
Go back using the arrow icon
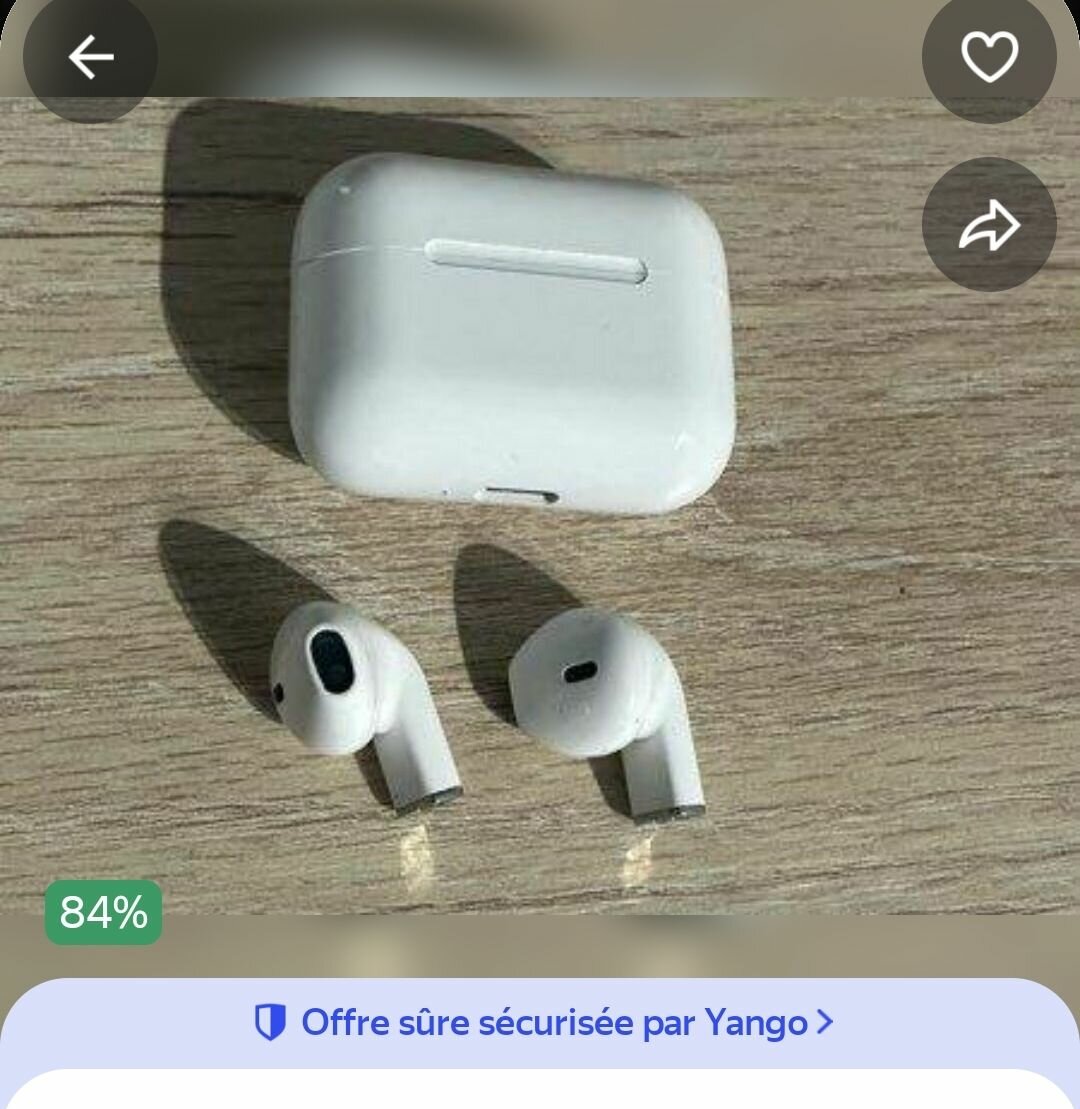(90, 57)
